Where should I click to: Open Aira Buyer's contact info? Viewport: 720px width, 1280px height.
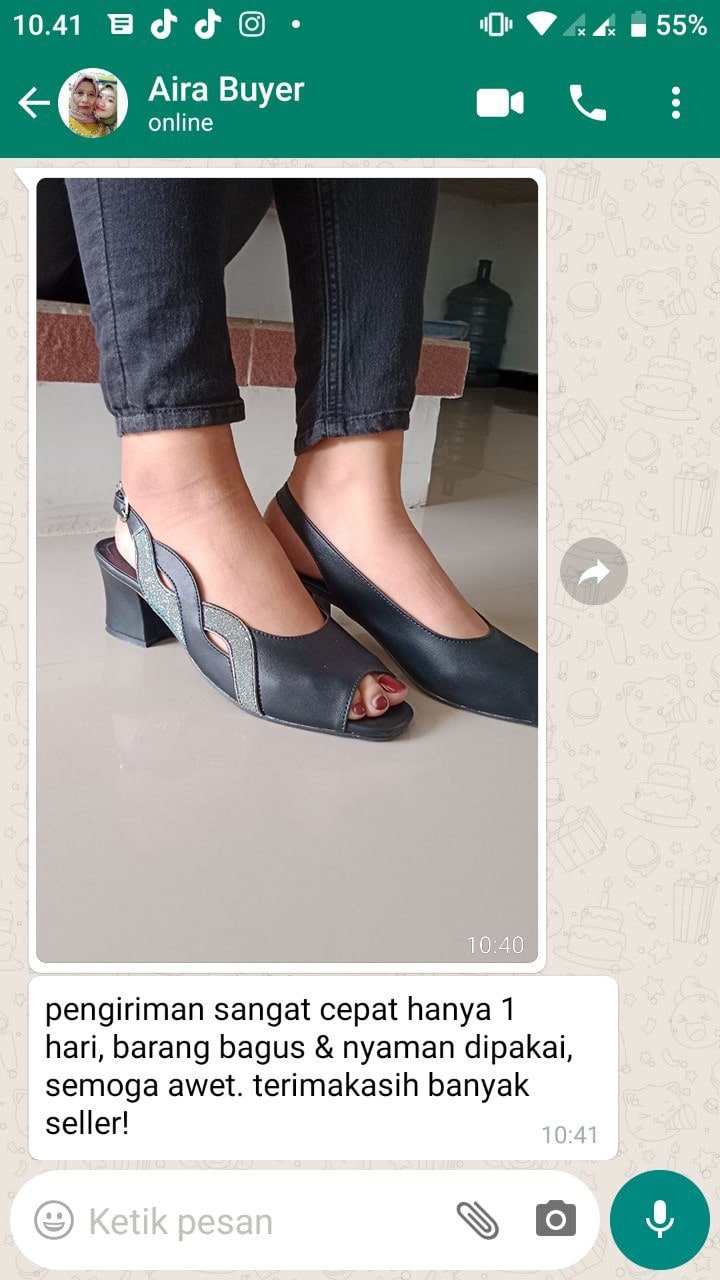[x=225, y=103]
